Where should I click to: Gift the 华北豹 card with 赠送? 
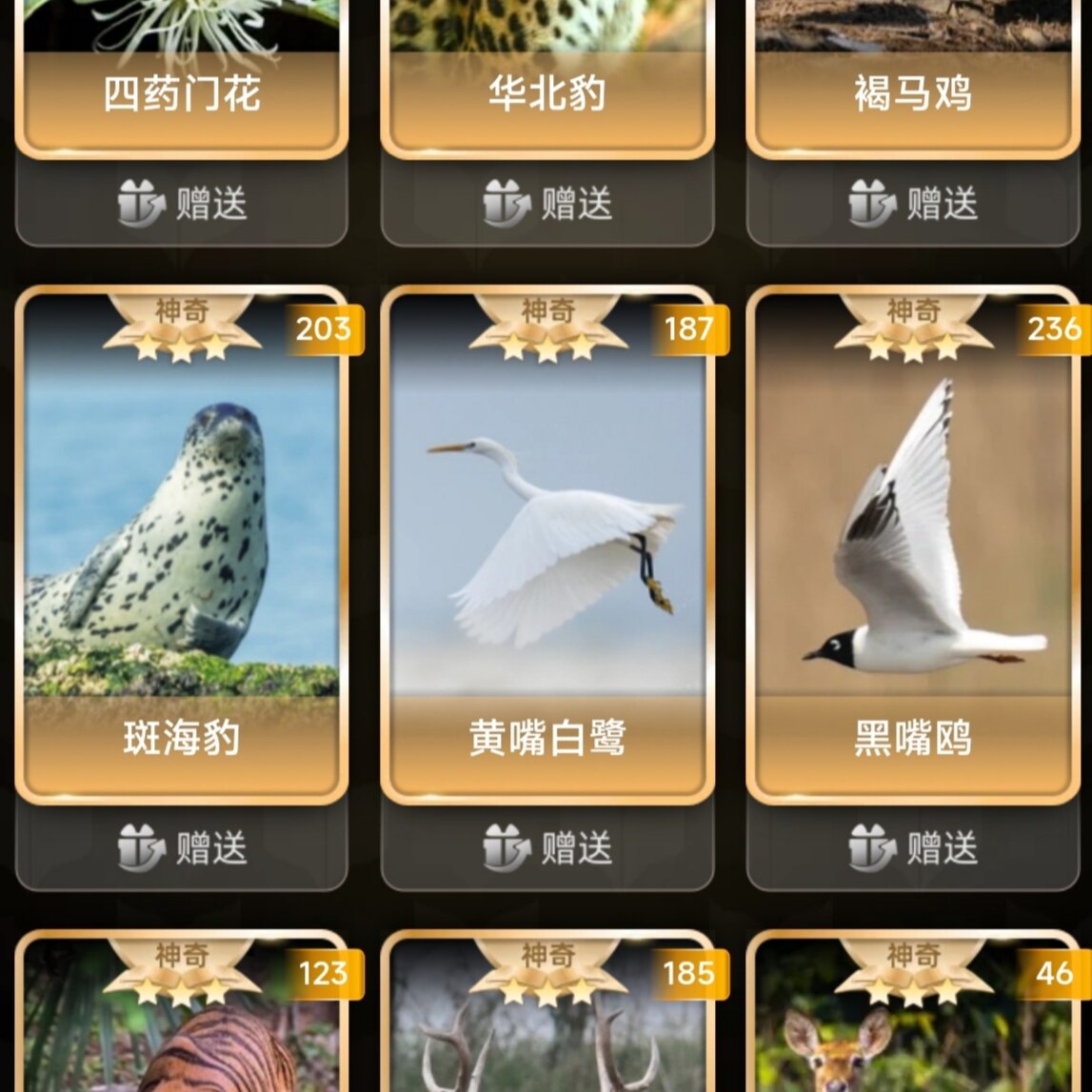546,204
